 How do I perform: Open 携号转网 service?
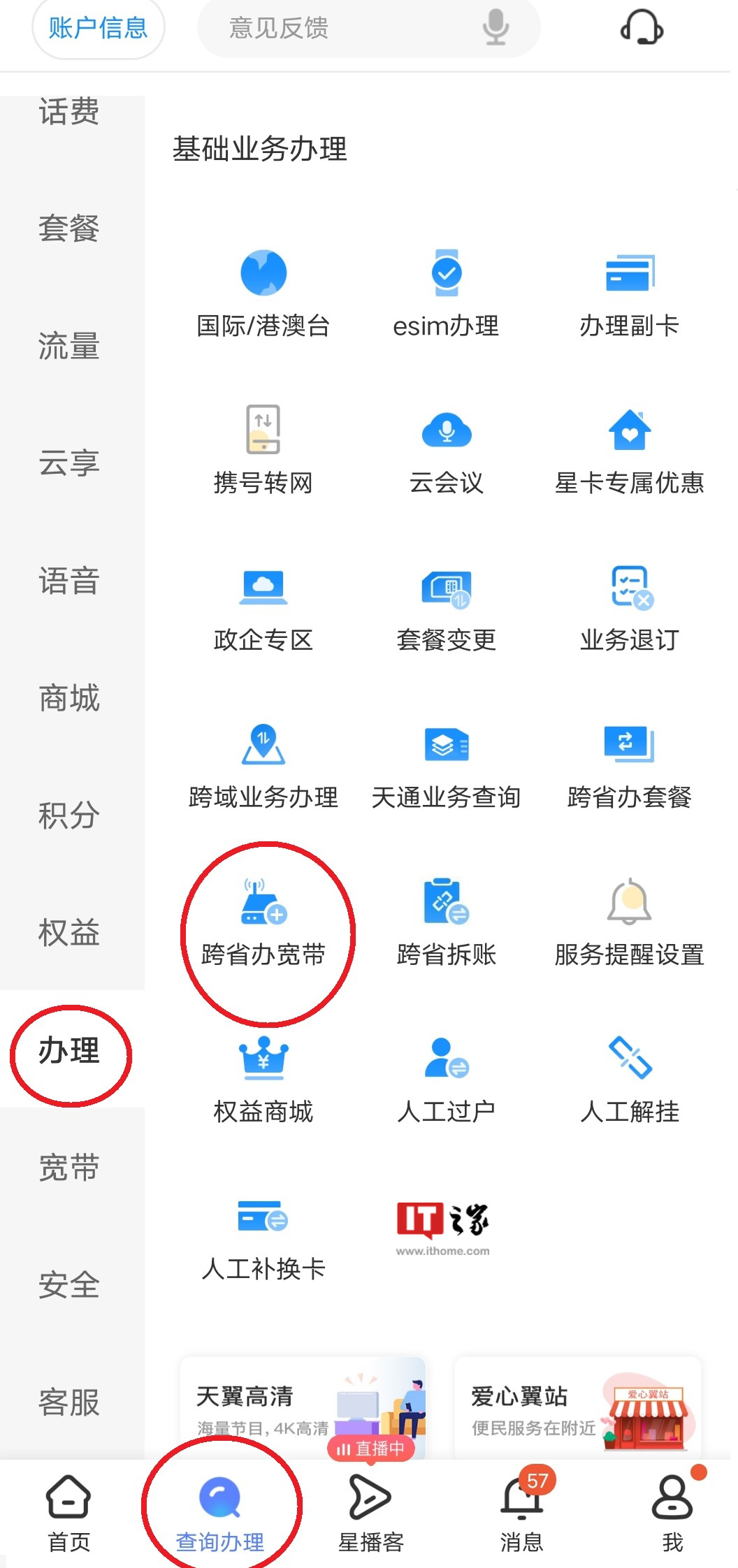pos(263,451)
